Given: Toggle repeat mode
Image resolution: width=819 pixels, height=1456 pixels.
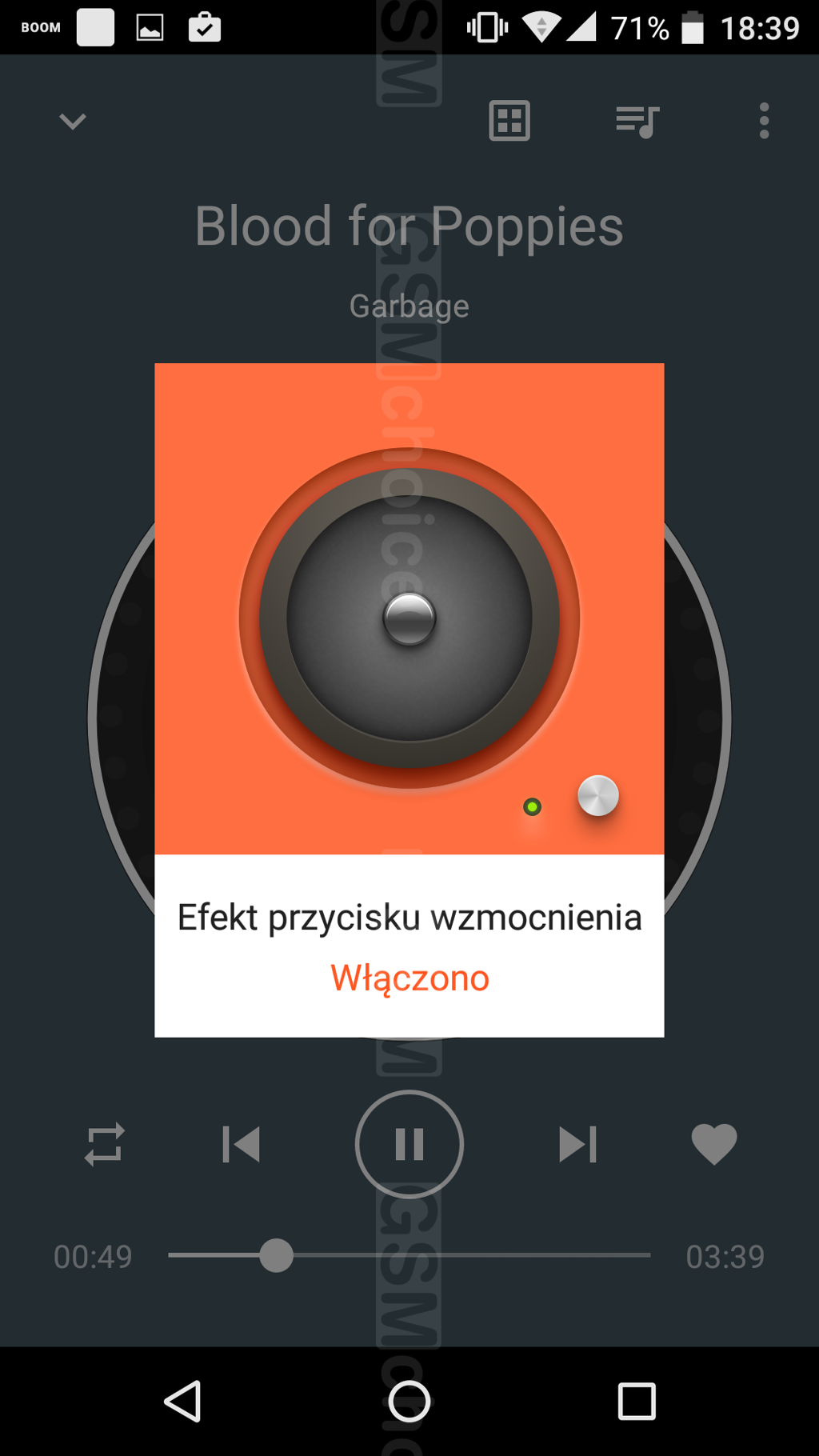Looking at the screenshot, I should pyautogui.click(x=105, y=1144).
